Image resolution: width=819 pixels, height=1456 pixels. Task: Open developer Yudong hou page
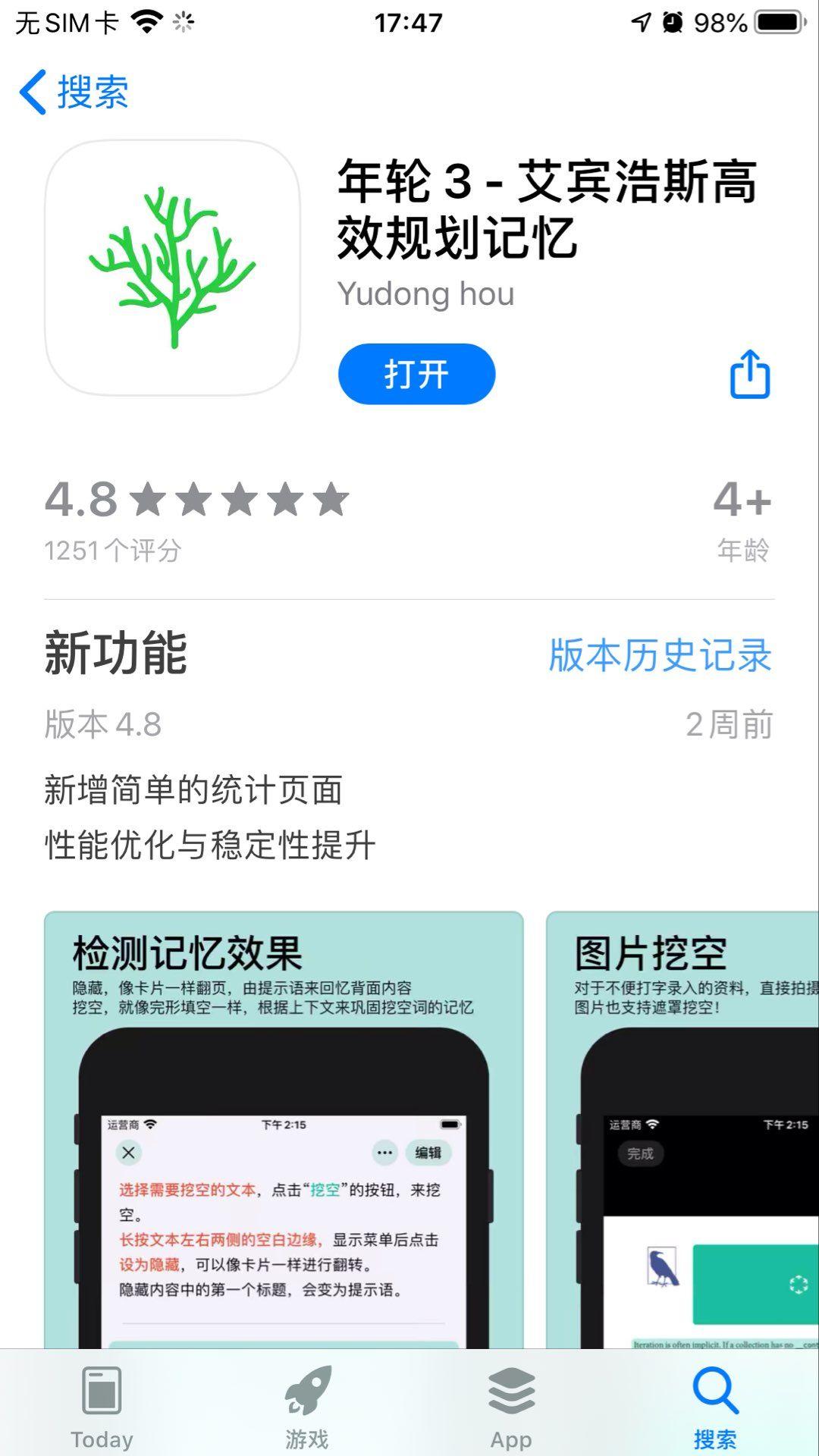pyautogui.click(x=426, y=294)
